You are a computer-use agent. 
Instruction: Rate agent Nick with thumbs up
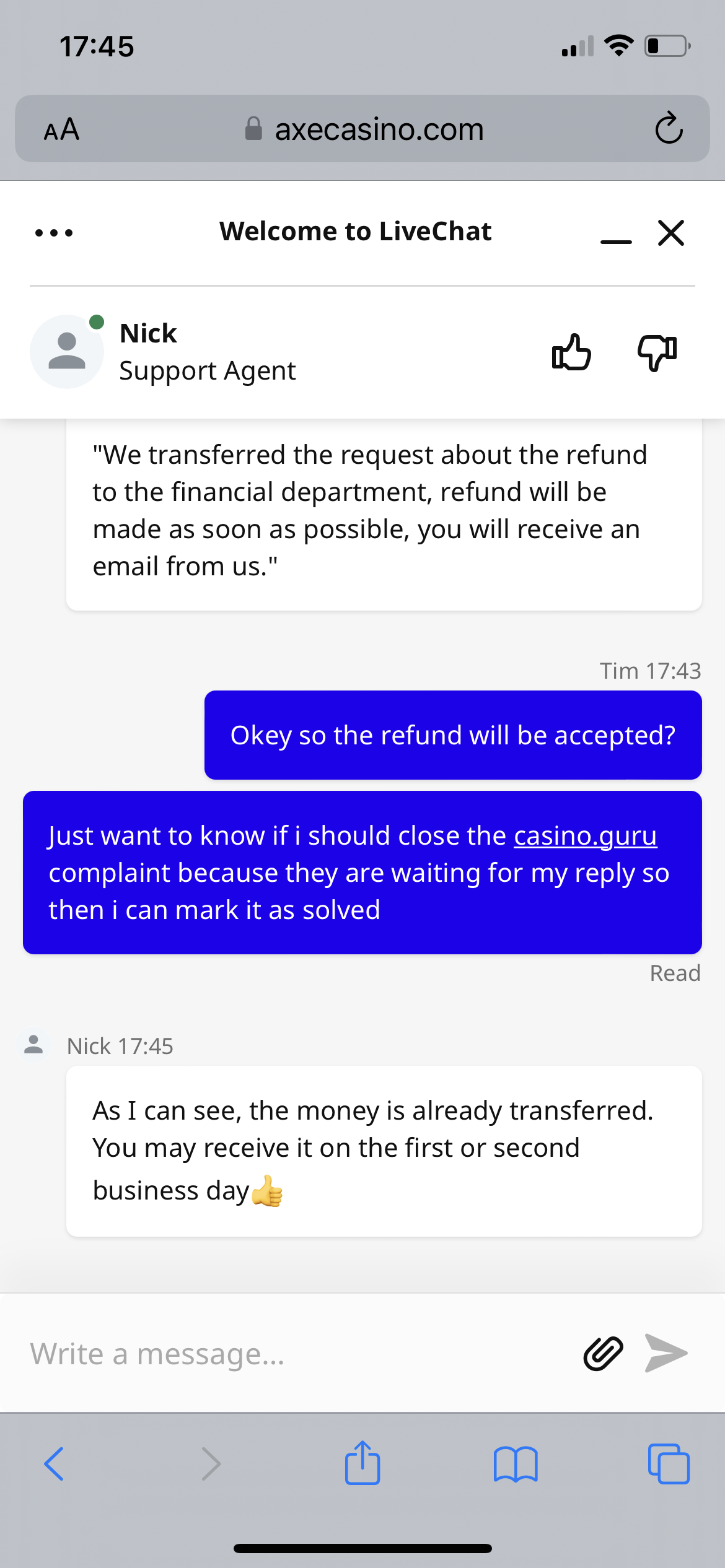(x=571, y=352)
